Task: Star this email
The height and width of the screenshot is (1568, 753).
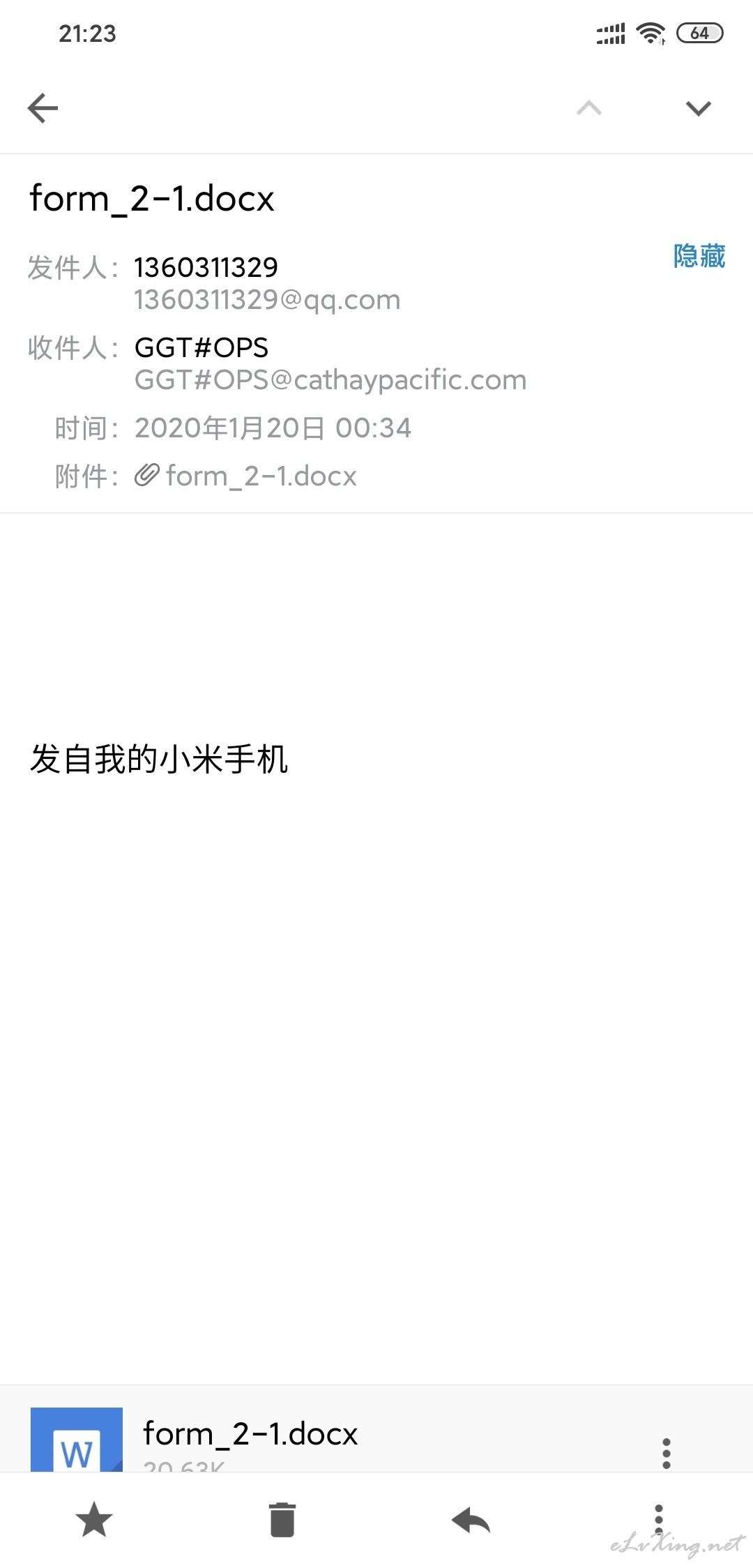Action: click(94, 1520)
